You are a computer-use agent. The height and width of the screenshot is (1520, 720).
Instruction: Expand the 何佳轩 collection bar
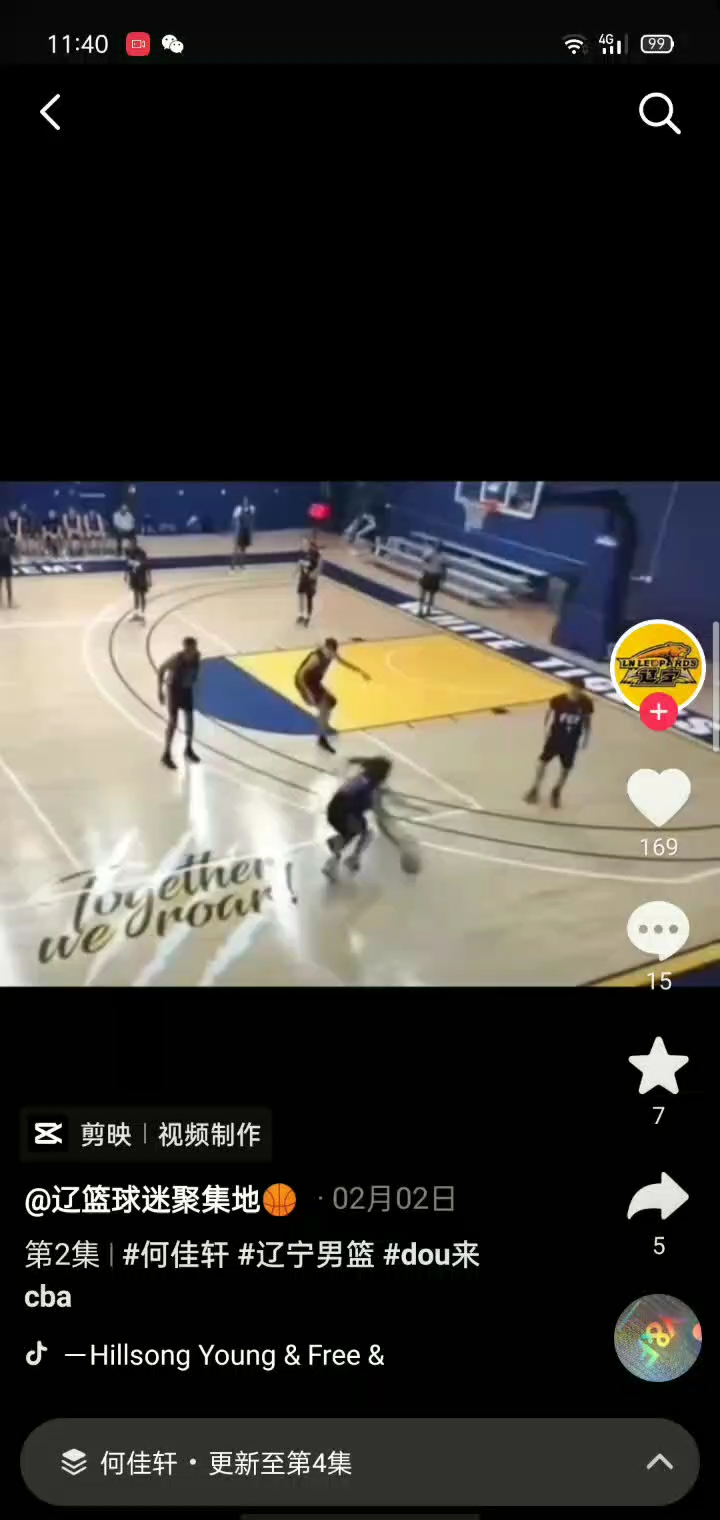pyautogui.click(x=360, y=1463)
